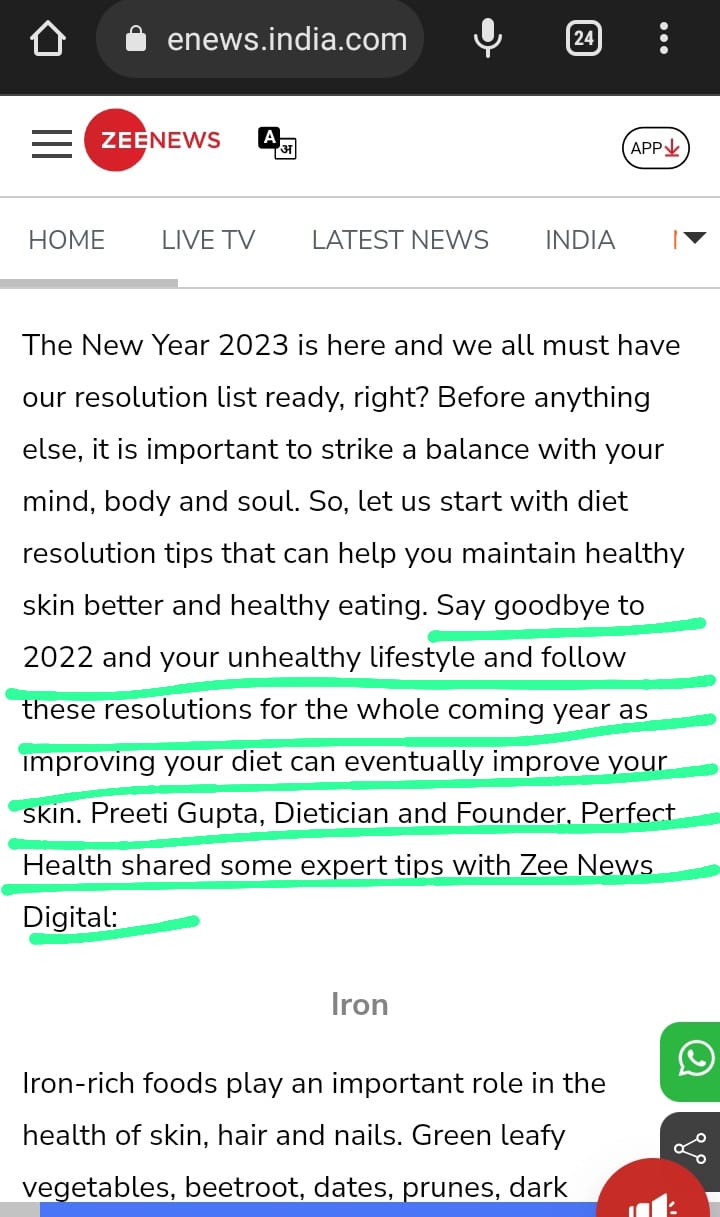Switch to the LIVE TV tab
This screenshot has width=720, height=1217.
[208, 239]
